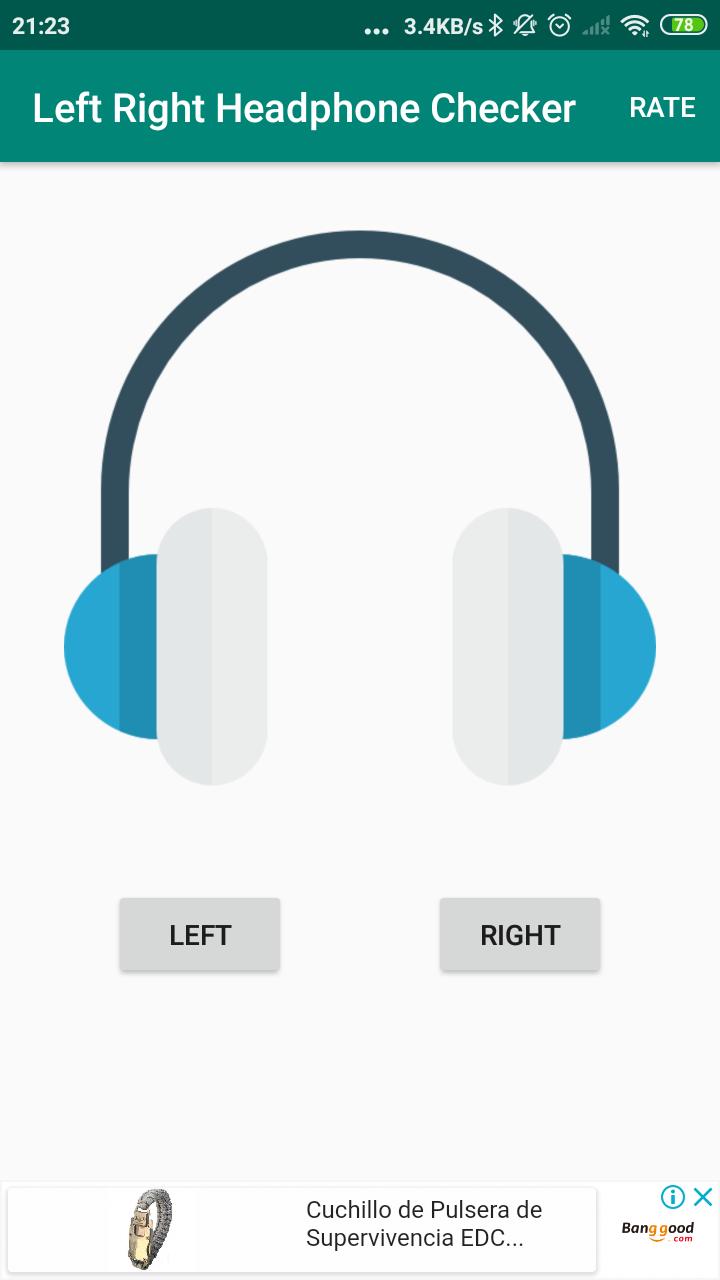Screen dimensions: 720x1280
Task: Open RATE in the app bar
Action: [x=662, y=108]
